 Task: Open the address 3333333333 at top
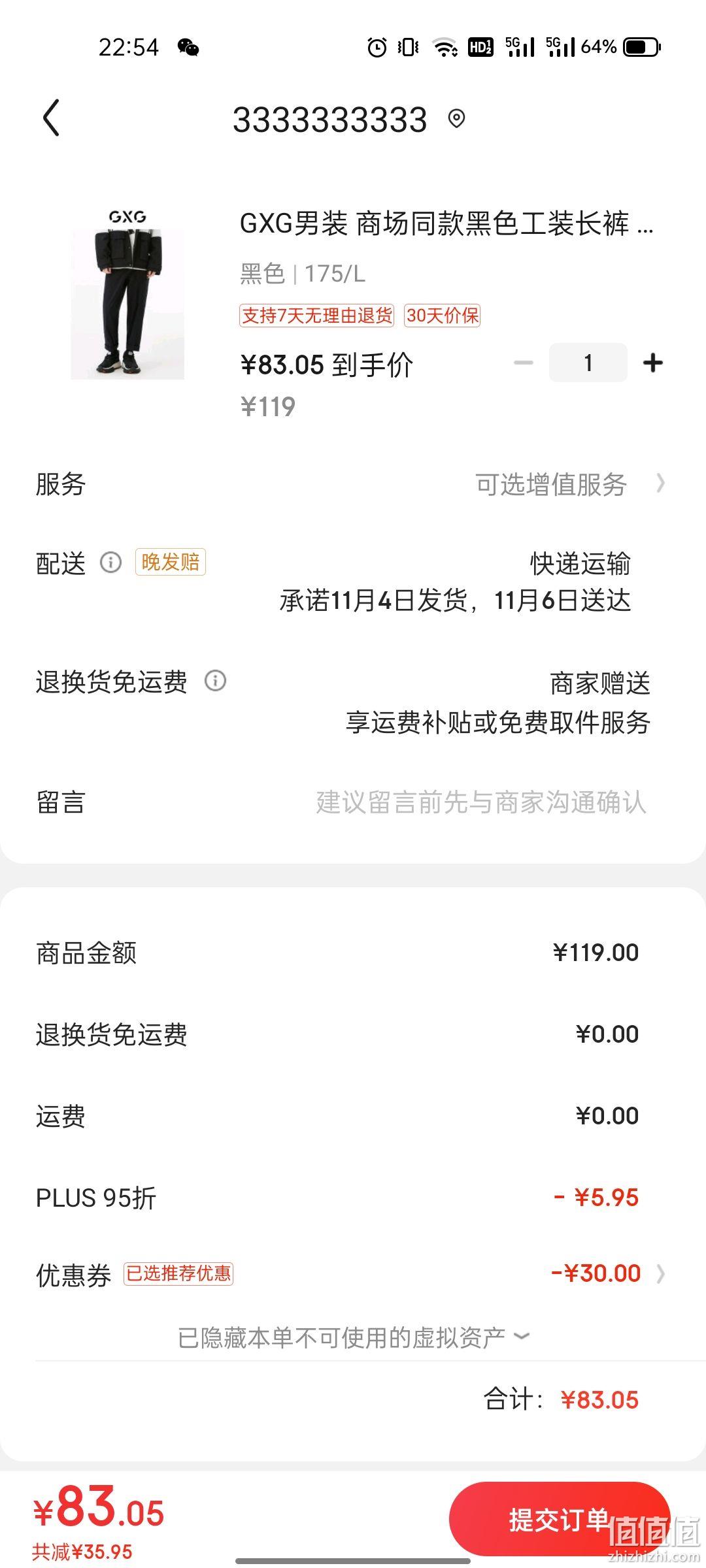[348, 120]
